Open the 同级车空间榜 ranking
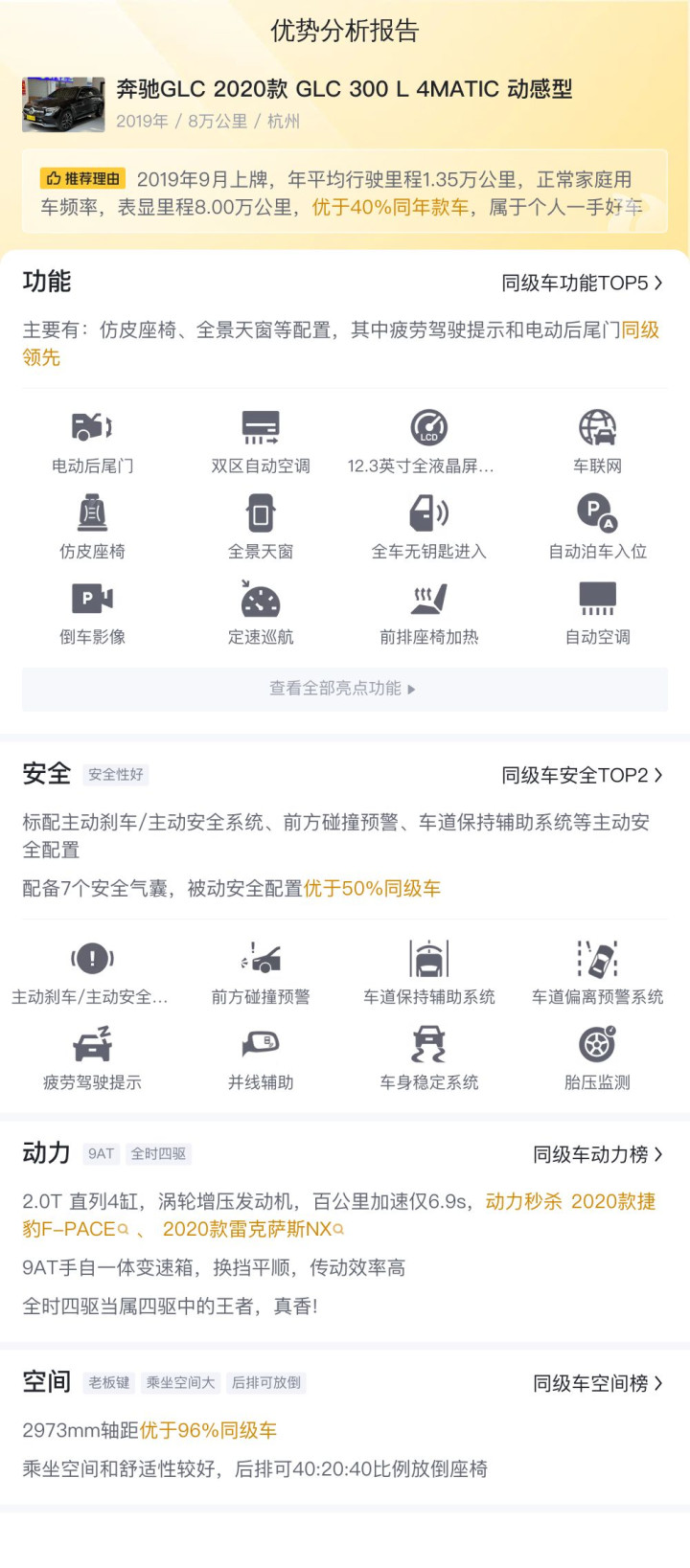 (597, 1383)
